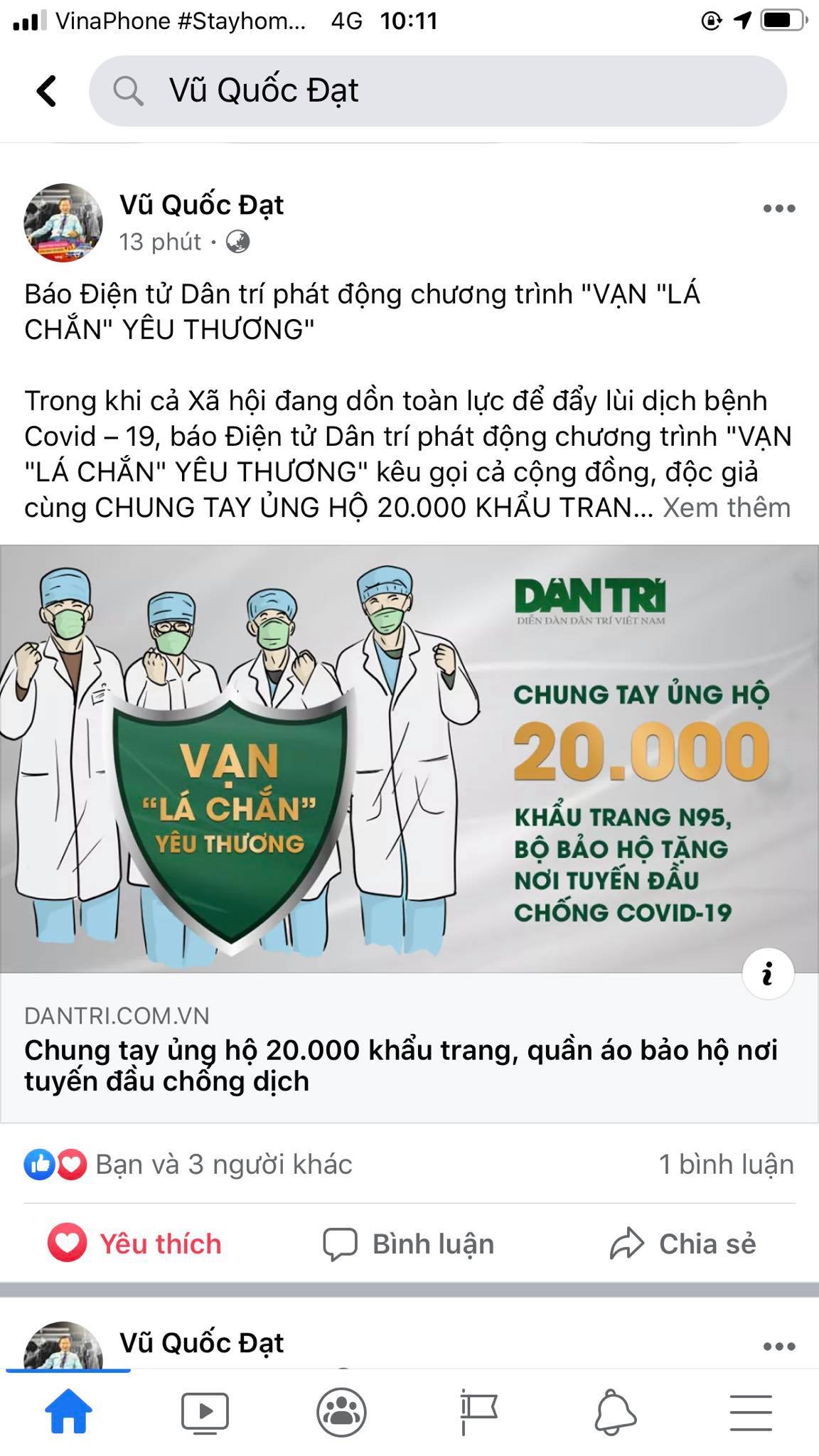Viewport: 819px width, 1456px height.
Task: Open the notifications bell tab
Action: point(614,1411)
